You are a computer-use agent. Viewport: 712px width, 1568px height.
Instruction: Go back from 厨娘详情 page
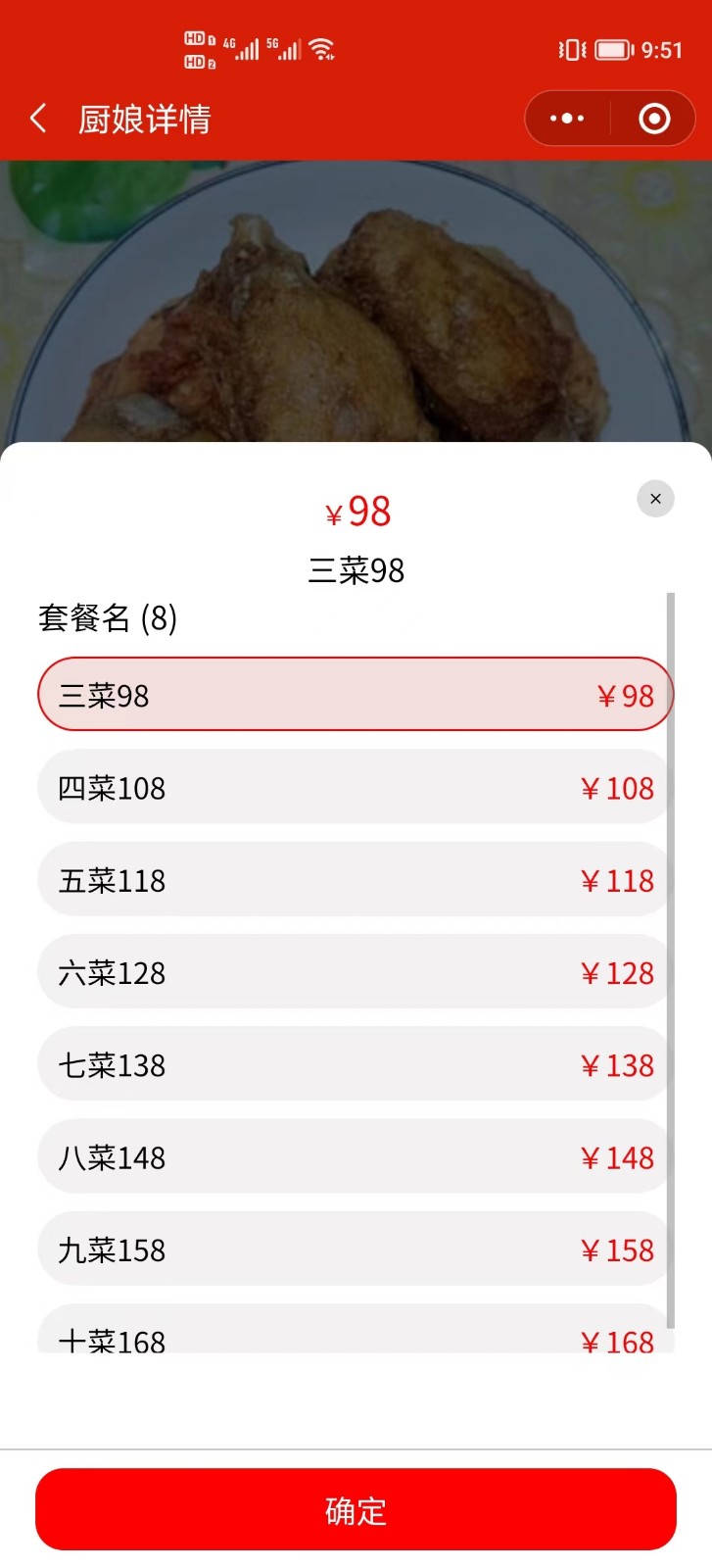pyautogui.click(x=38, y=120)
